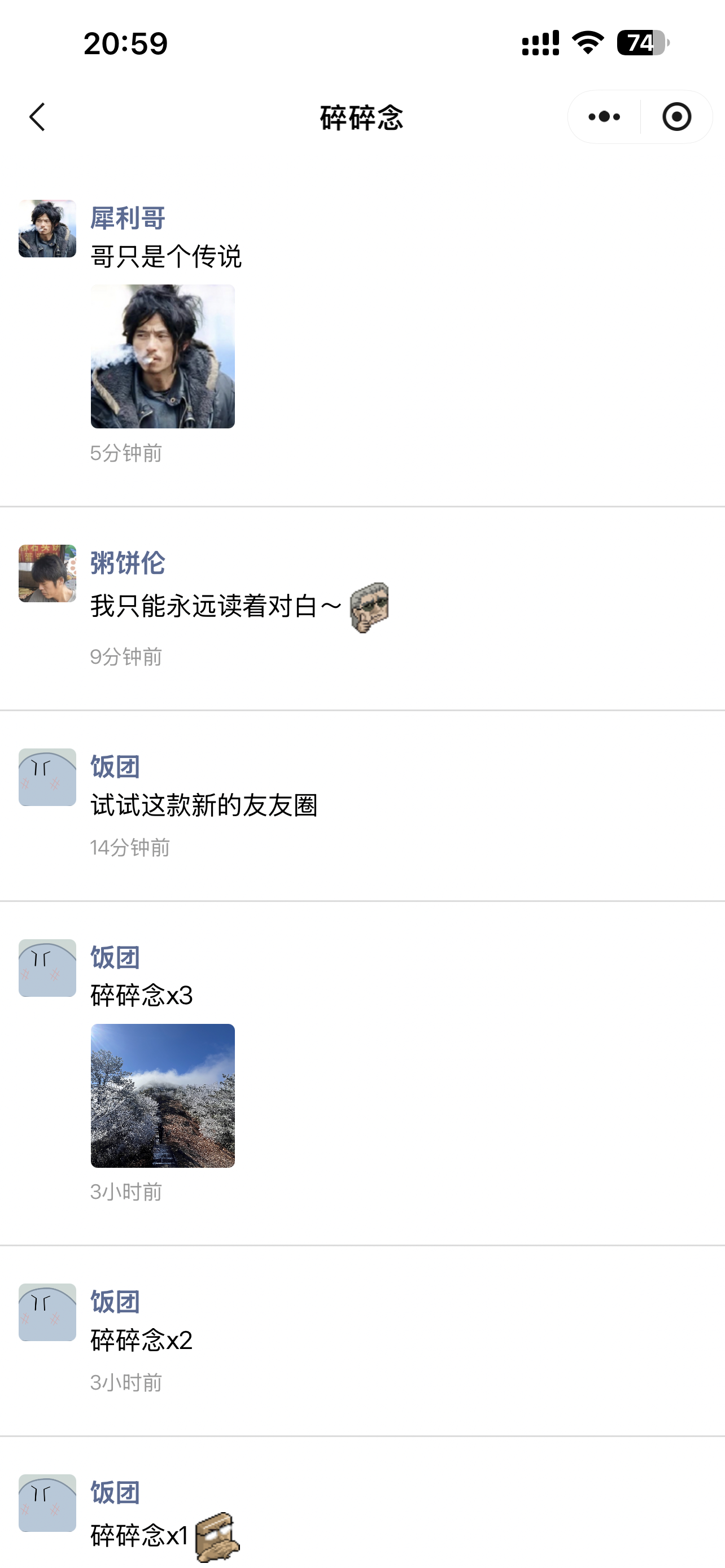This screenshot has width=725, height=1568.
Task: Open 粥饼伦's profile avatar
Action: [46, 574]
